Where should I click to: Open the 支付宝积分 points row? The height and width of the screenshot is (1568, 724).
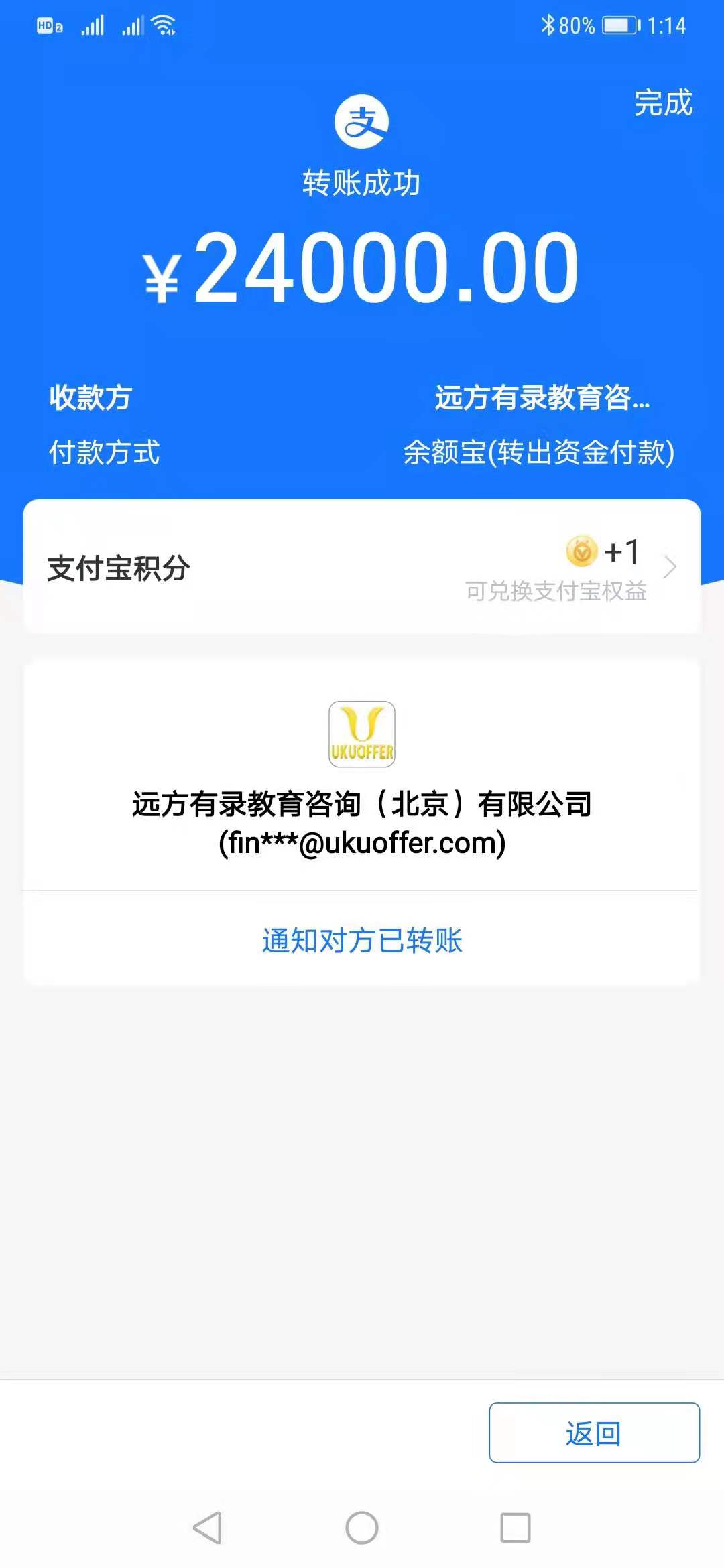click(362, 567)
